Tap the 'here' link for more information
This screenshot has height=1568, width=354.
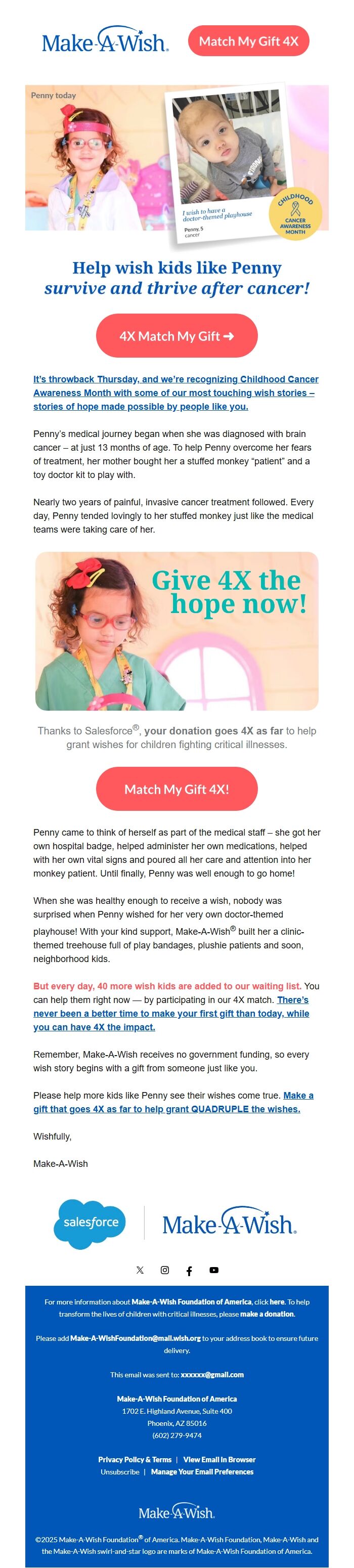(x=277, y=1301)
